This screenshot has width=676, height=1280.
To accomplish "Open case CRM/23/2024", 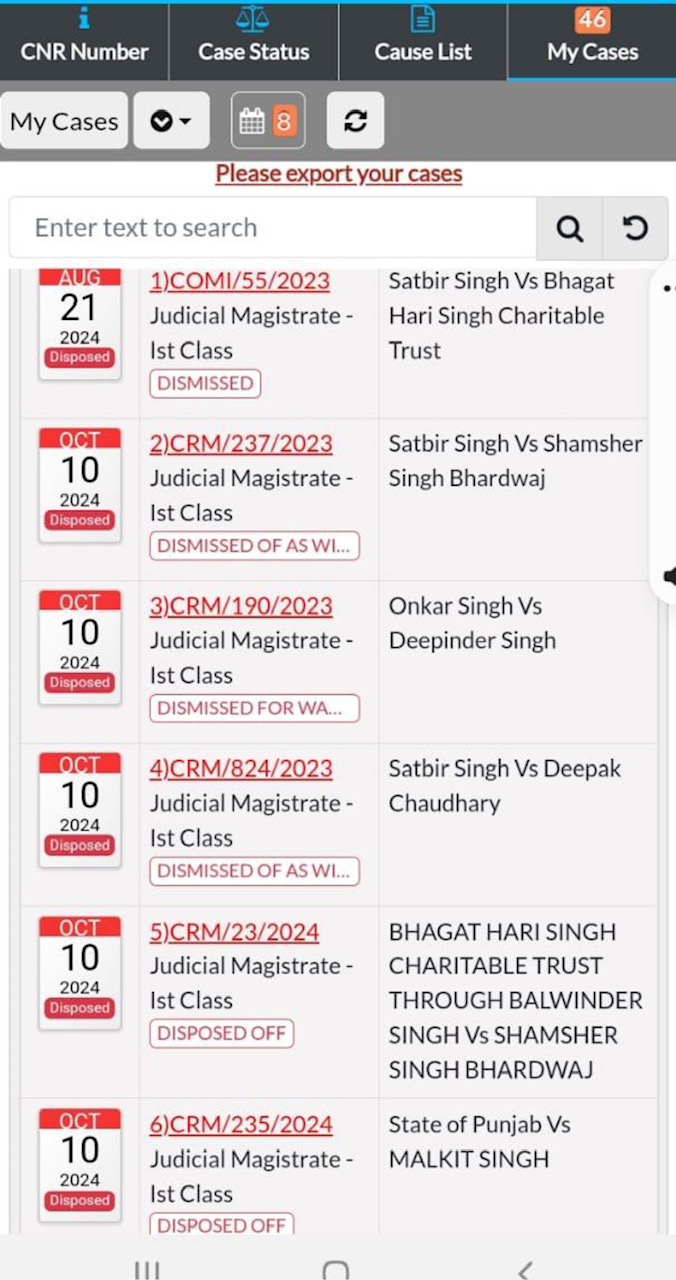I will [x=234, y=932].
